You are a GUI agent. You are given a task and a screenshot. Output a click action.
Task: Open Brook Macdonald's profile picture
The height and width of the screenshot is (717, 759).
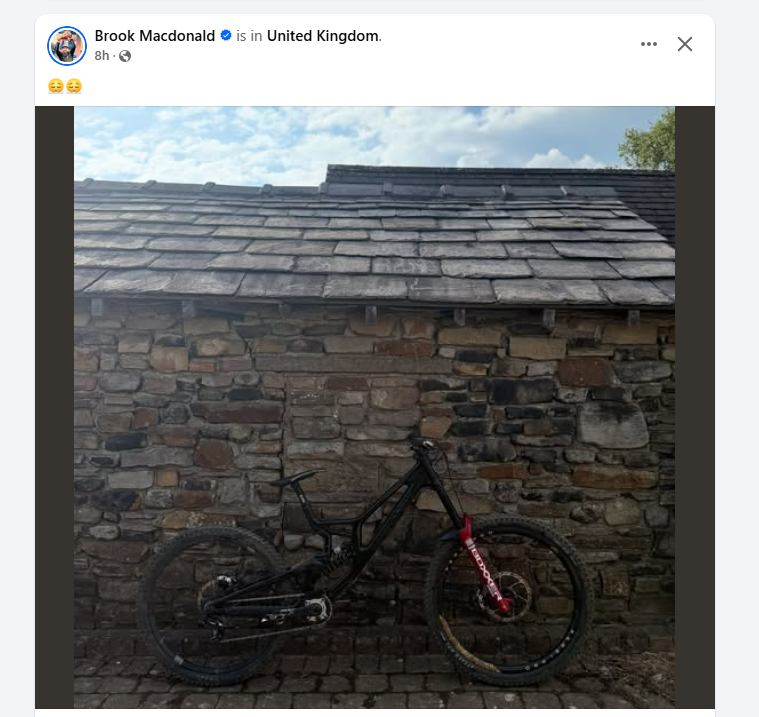[x=67, y=45]
